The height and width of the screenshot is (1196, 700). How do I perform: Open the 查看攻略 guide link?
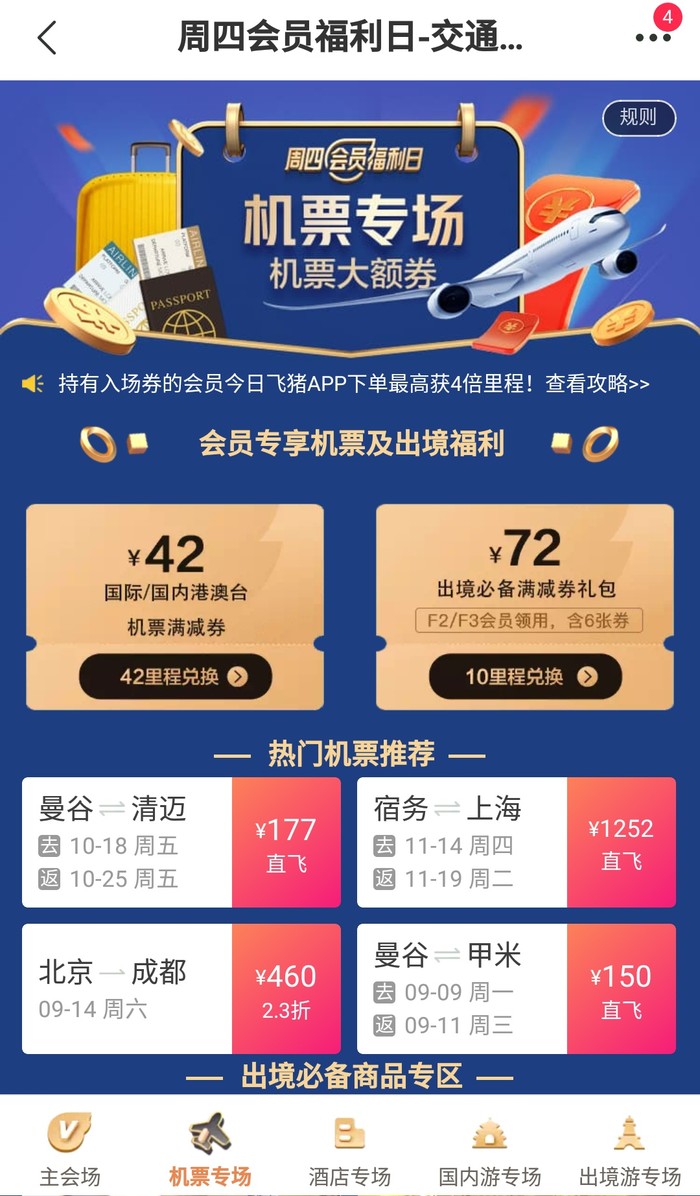(x=597, y=383)
